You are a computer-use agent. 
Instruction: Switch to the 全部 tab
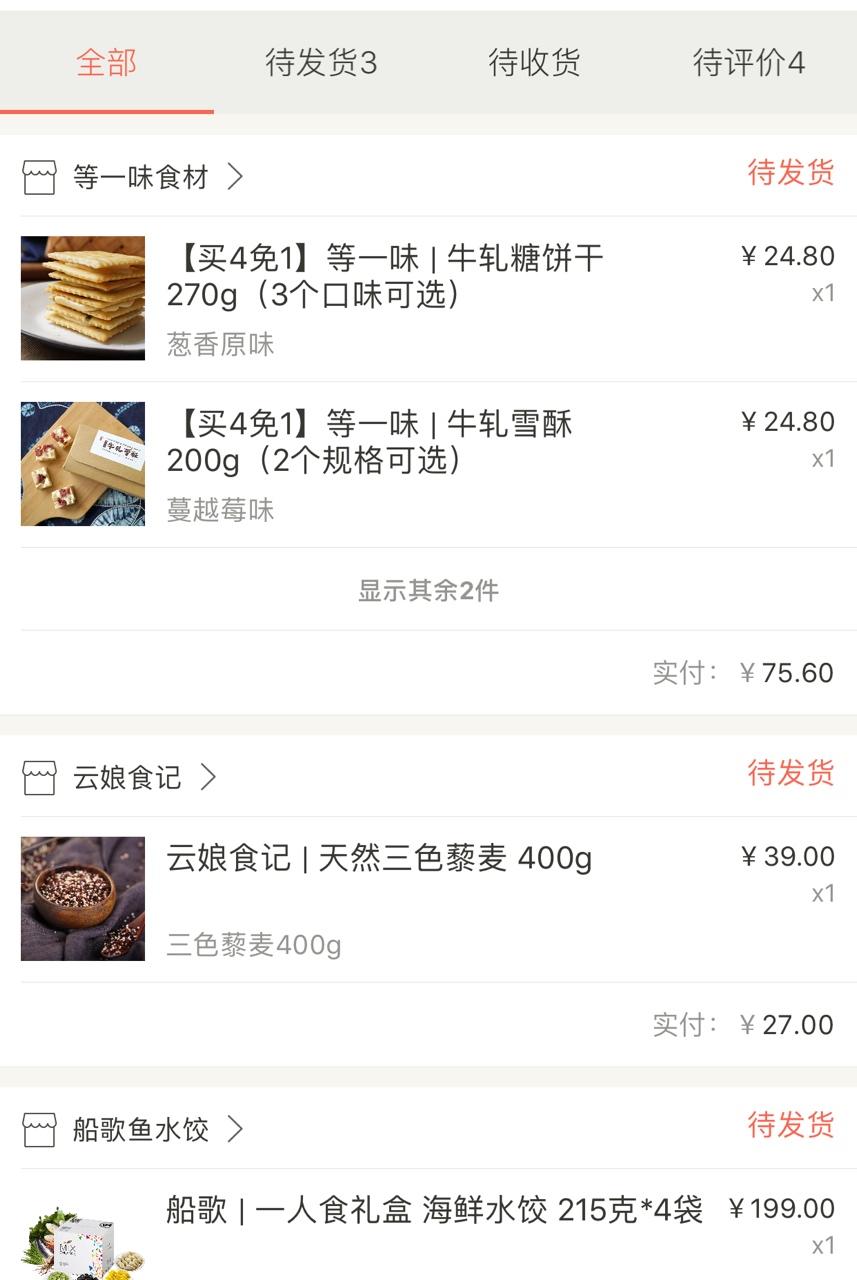tap(106, 63)
